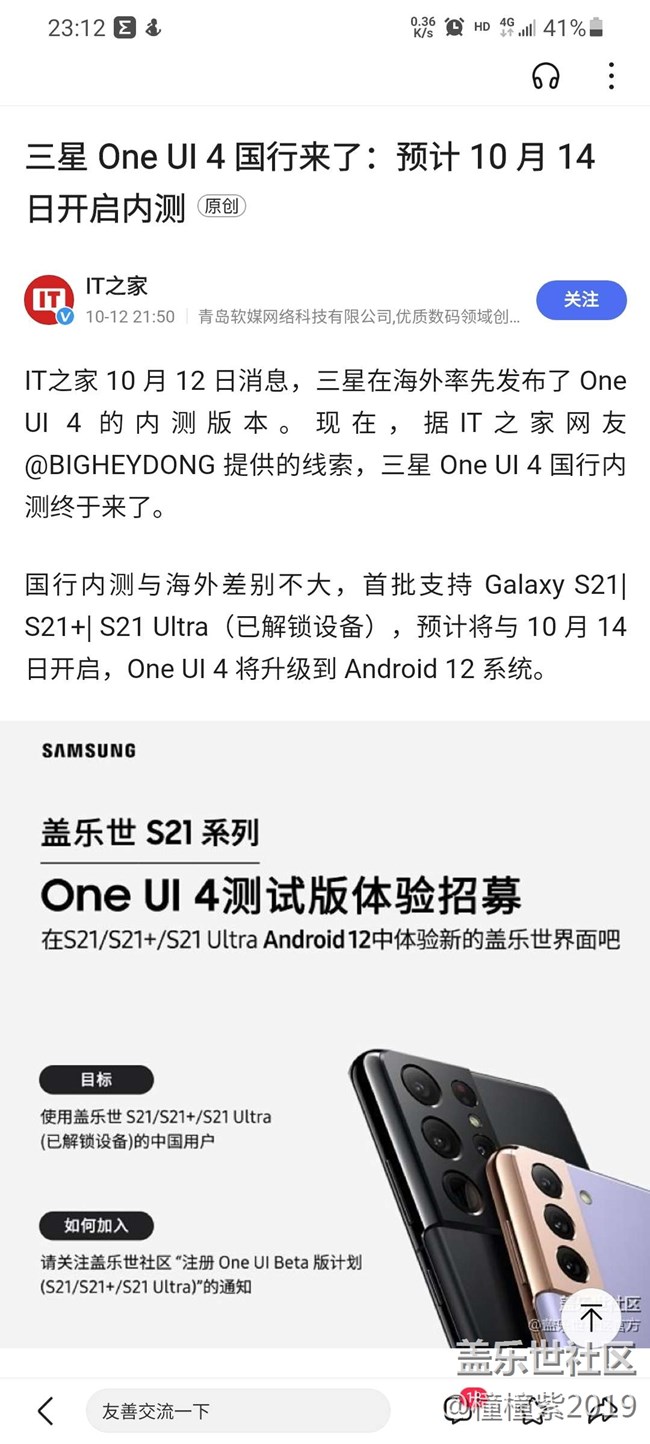Open the Samsung One UI 4 recruitment image
The width and height of the screenshot is (650, 1444).
[324, 1030]
